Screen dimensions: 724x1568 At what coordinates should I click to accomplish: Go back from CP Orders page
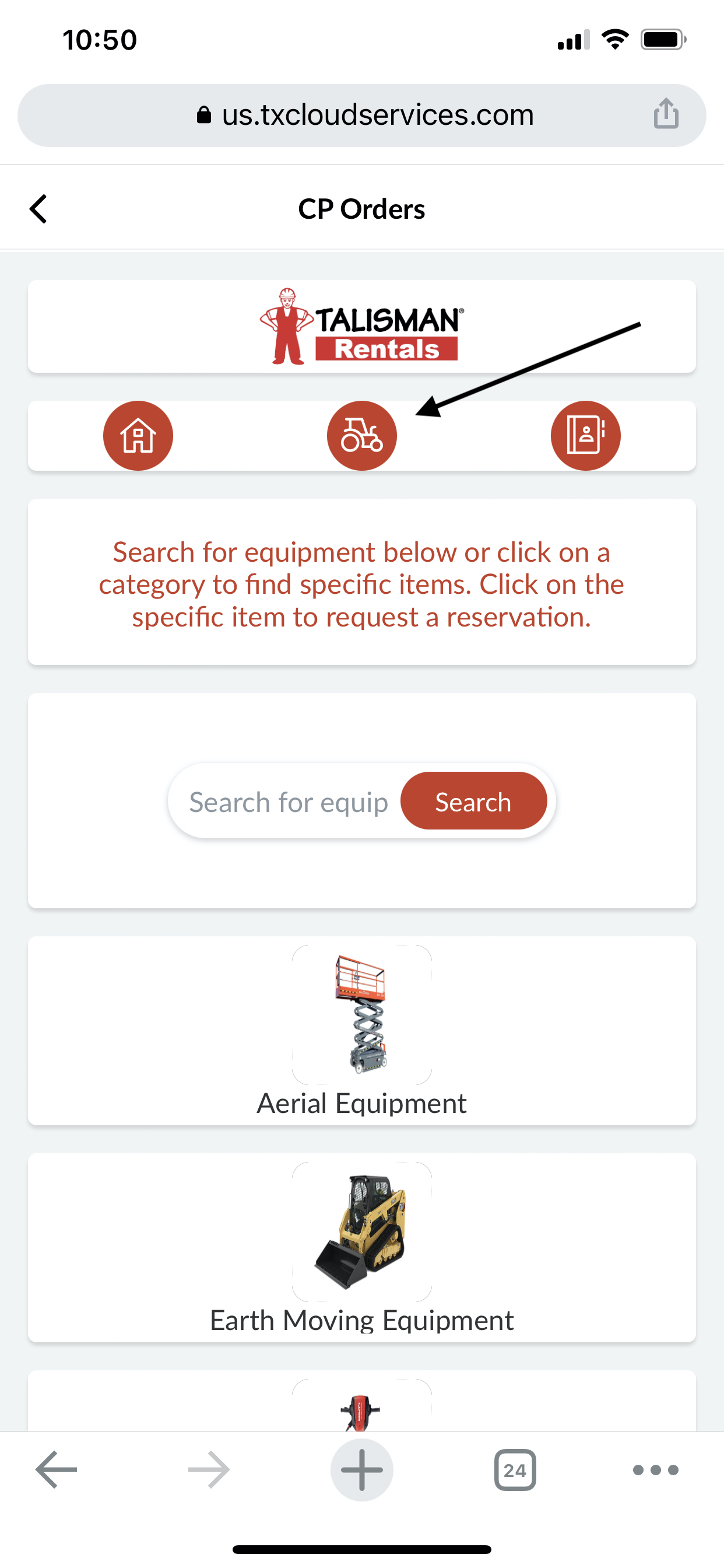point(38,209)
